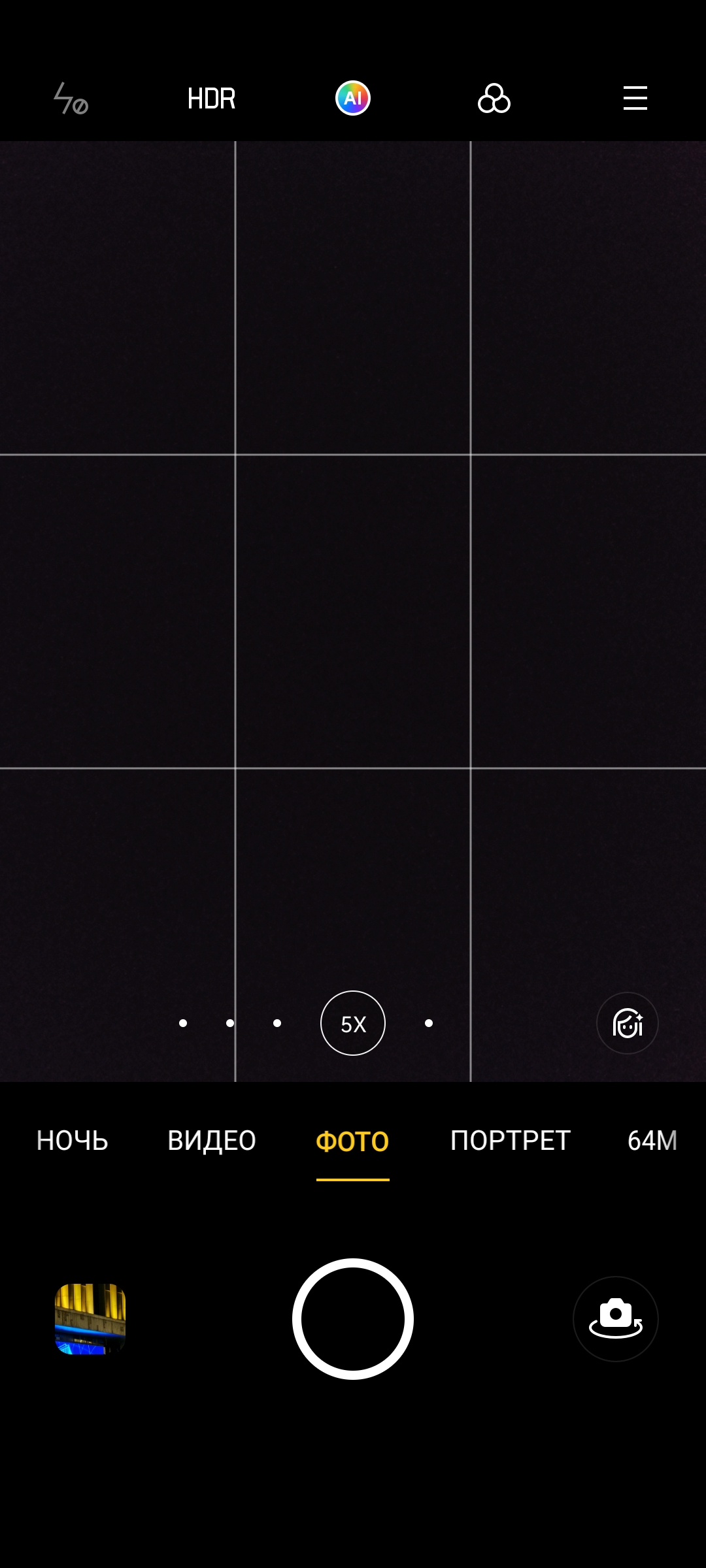706x1568 pixels.
Task: Open the camera settings menu
Action: [x=635, y=99]
